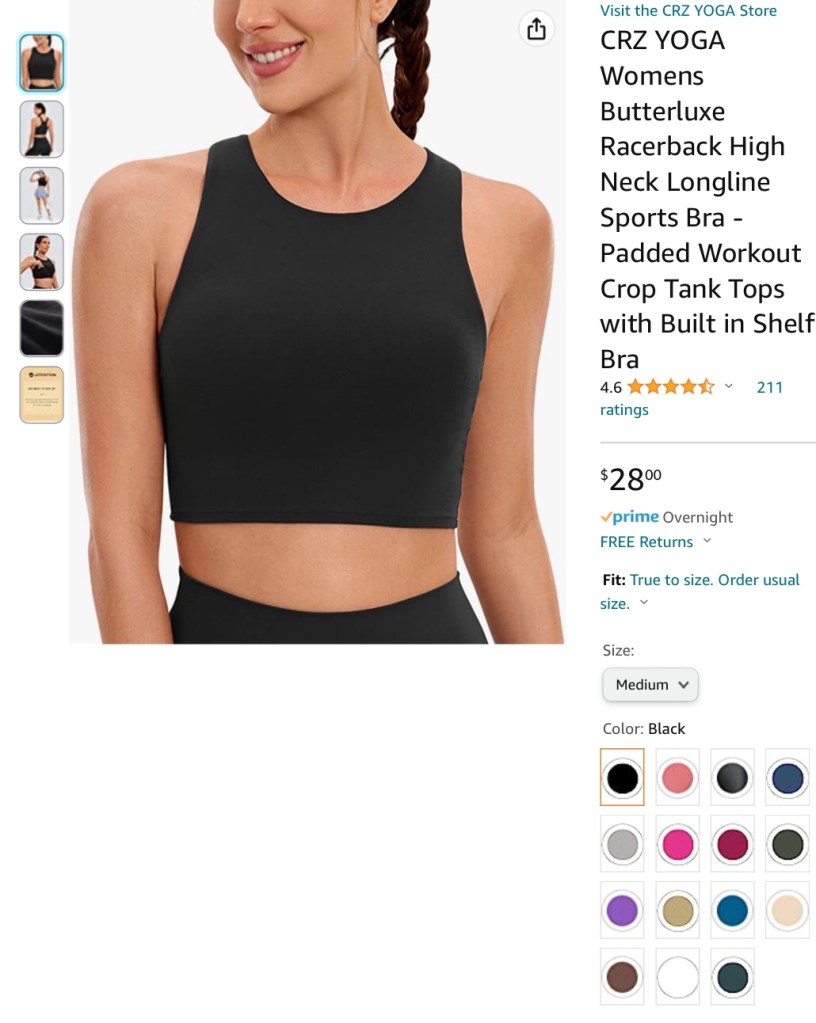Pick the light gray color swatch

pyautogui.click(x=622, y=845)
